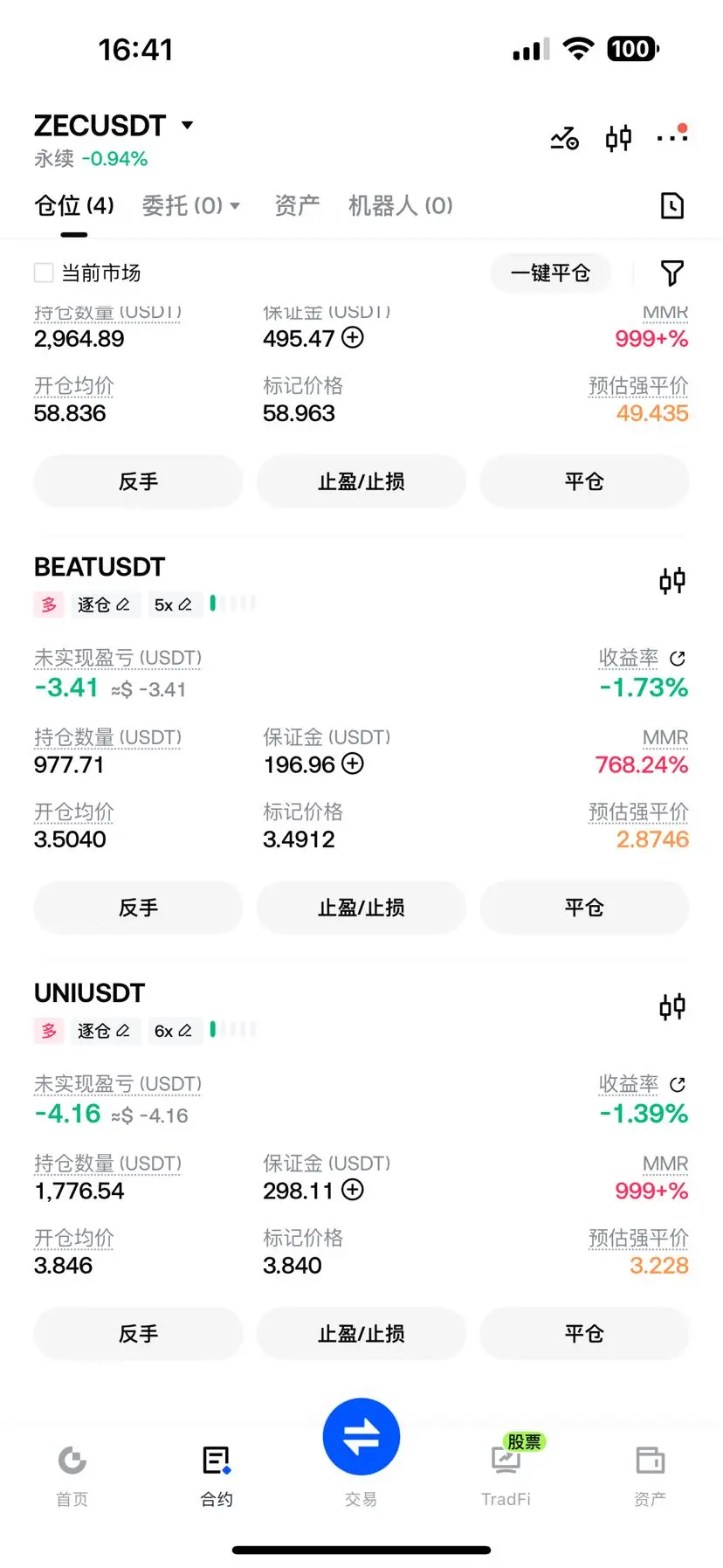Tap 平仓 for the BEATUSDT position
The height and width of the screenshot is (1568, 723).
(584, 908)
